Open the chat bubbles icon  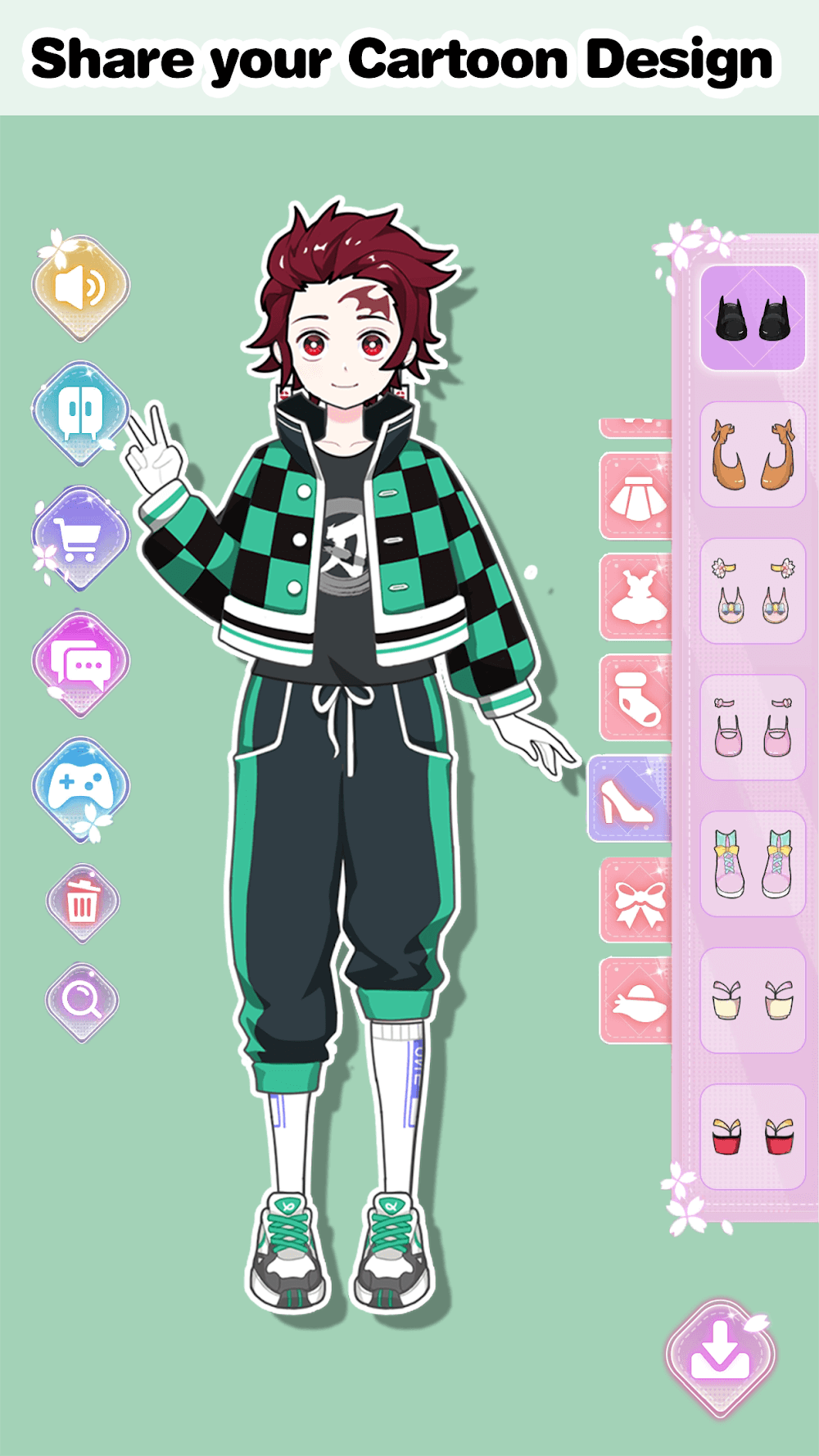pos(80,662)
